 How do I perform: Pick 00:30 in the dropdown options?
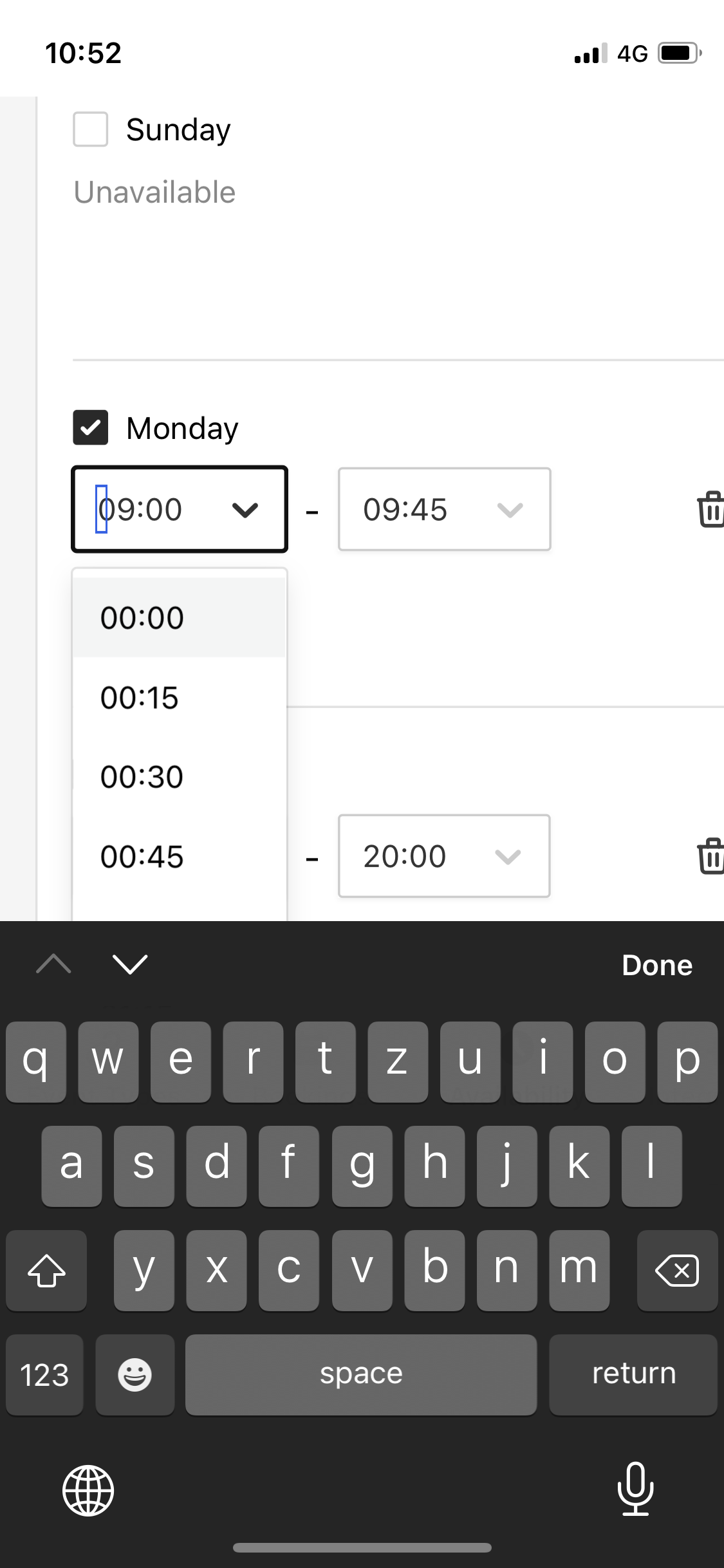coord(180,777)
